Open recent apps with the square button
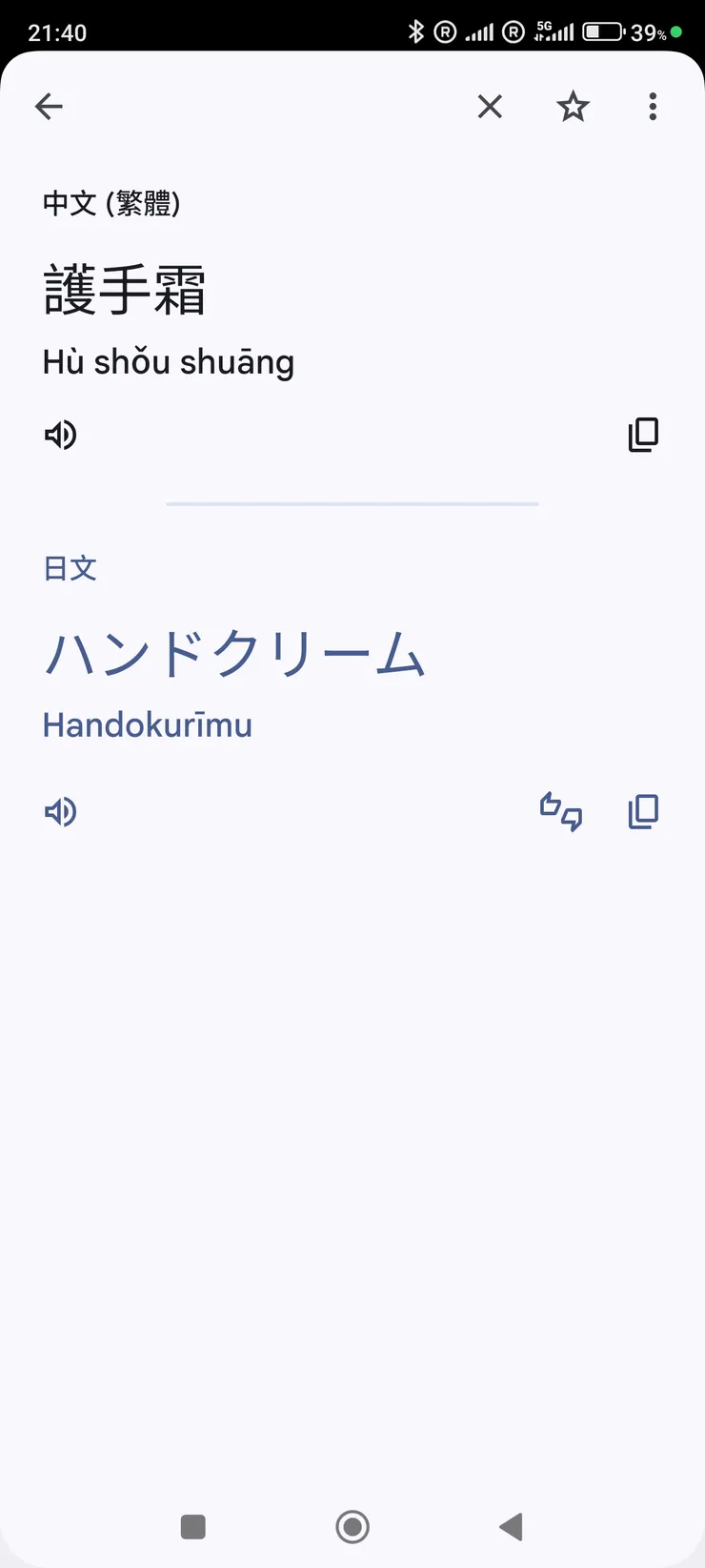Viewport: 705px width, 1568px height. (x=192, y=1526)
